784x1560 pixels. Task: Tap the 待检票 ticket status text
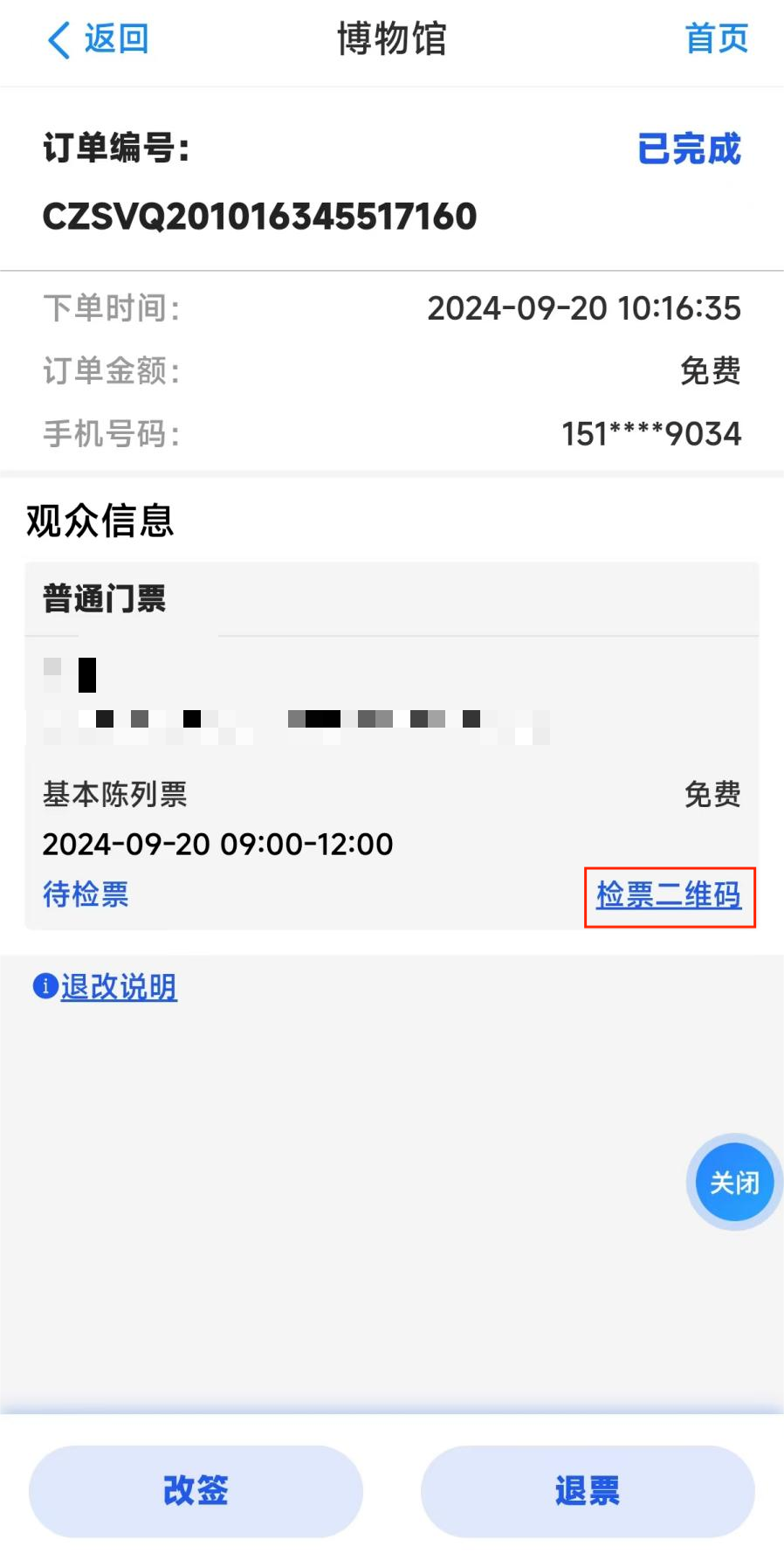86,894
